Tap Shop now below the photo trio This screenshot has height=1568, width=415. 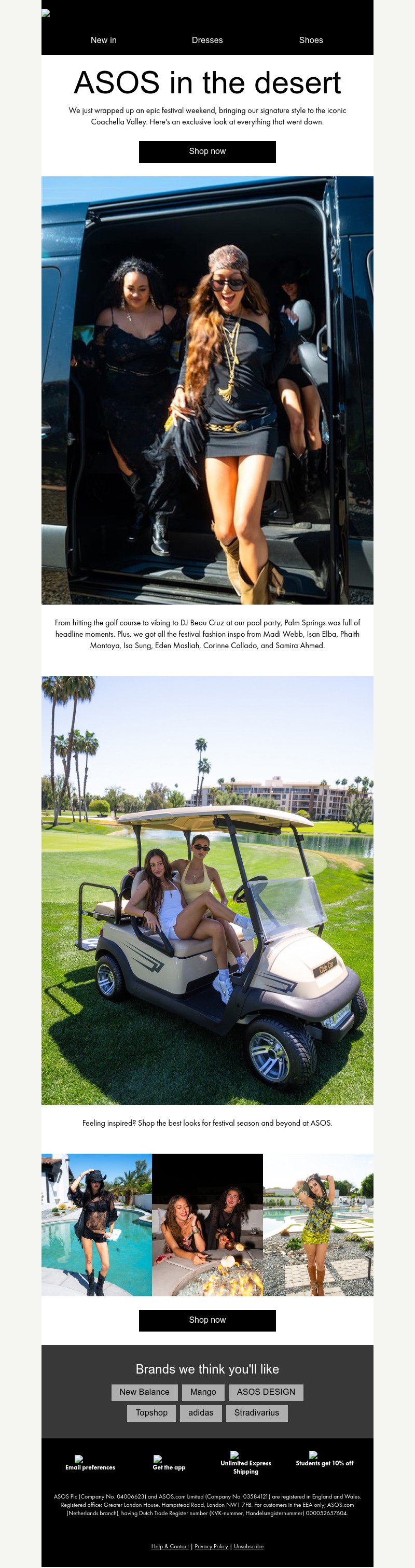click(x=207, y=1320)
